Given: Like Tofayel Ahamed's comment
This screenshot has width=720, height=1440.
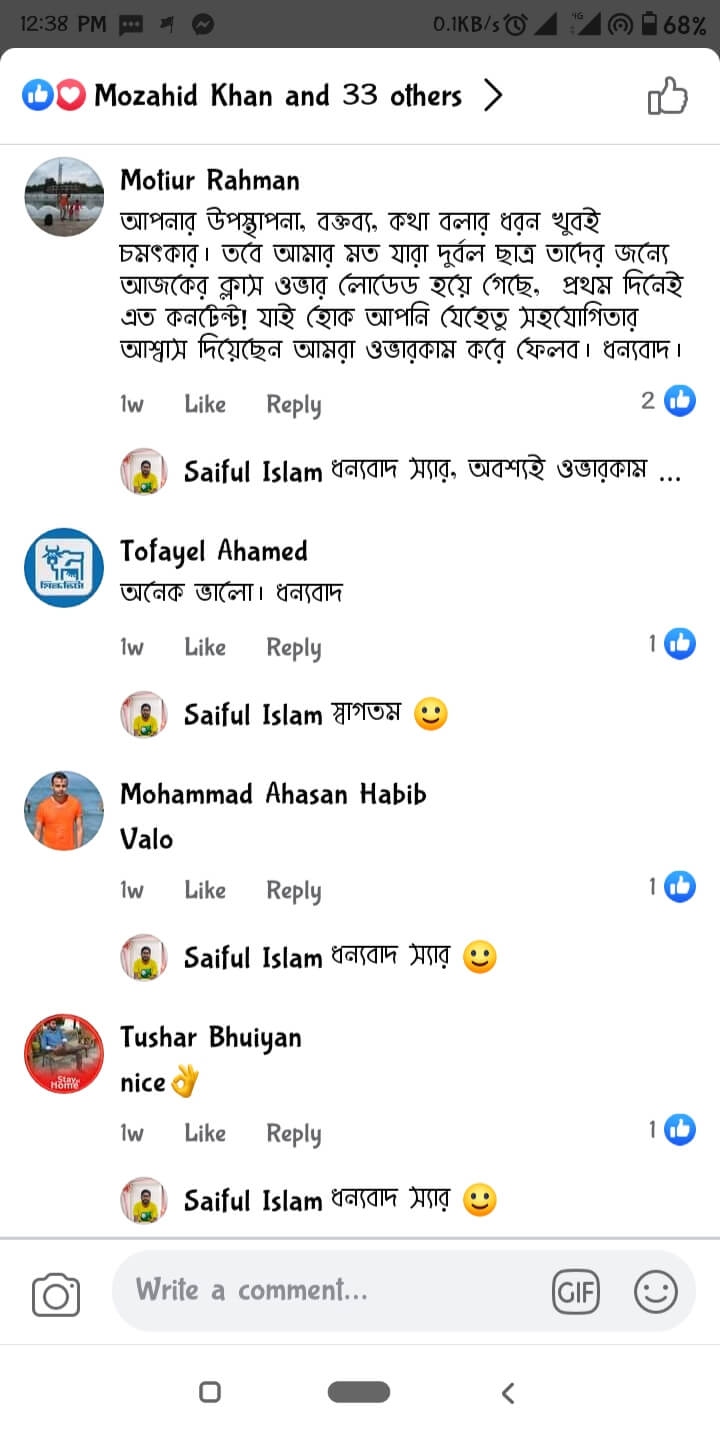Looking at the screenshot, I should pyautogui.click(x=205, y=647).
